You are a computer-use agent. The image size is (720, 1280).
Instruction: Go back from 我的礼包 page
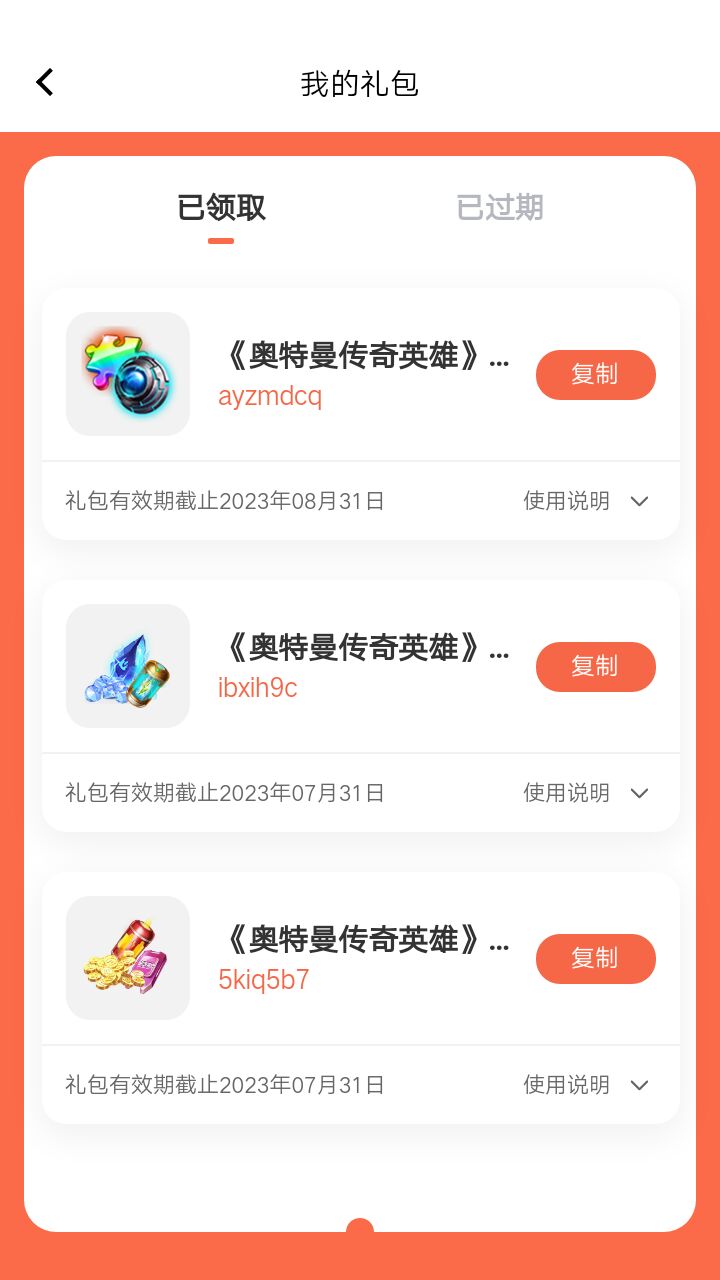[45, 82]
